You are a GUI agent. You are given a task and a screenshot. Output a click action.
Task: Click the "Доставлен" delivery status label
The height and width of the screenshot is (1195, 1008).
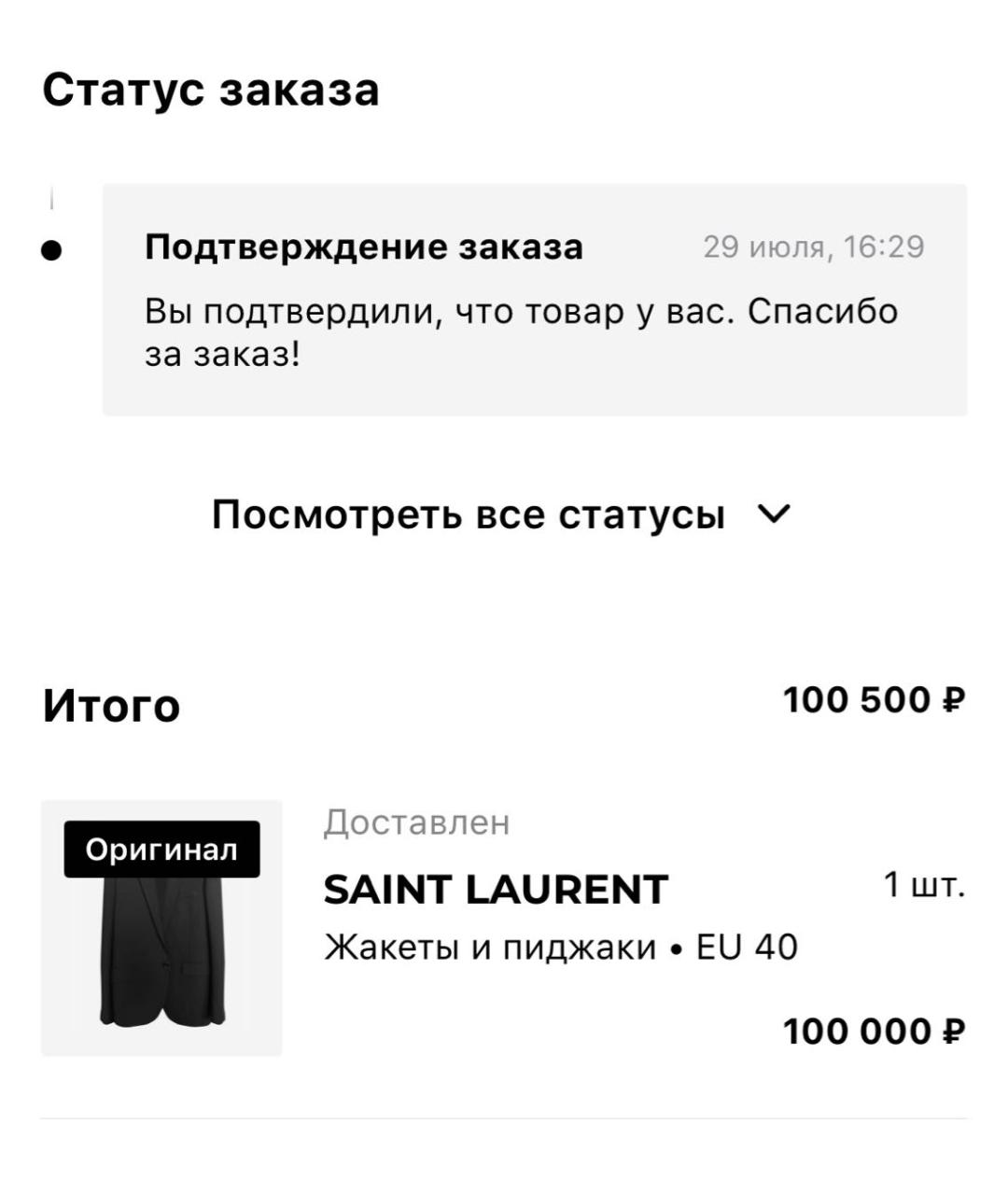click(414, 822)
